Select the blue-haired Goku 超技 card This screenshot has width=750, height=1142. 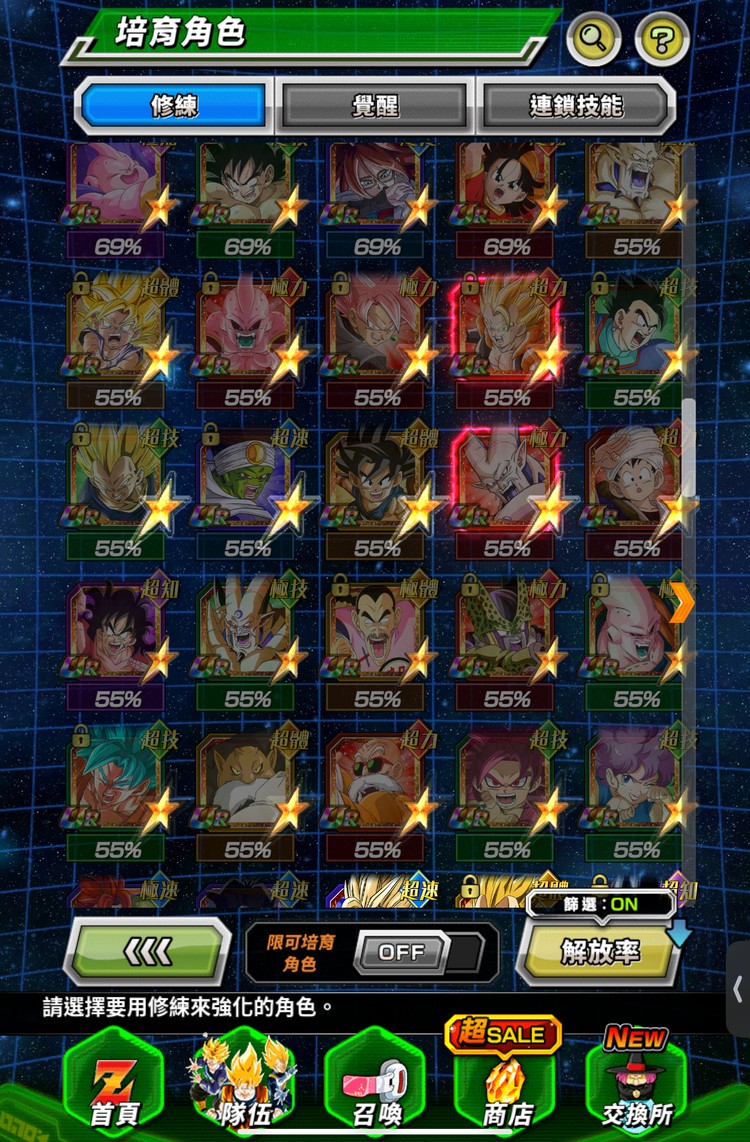(x=117, y=785)
